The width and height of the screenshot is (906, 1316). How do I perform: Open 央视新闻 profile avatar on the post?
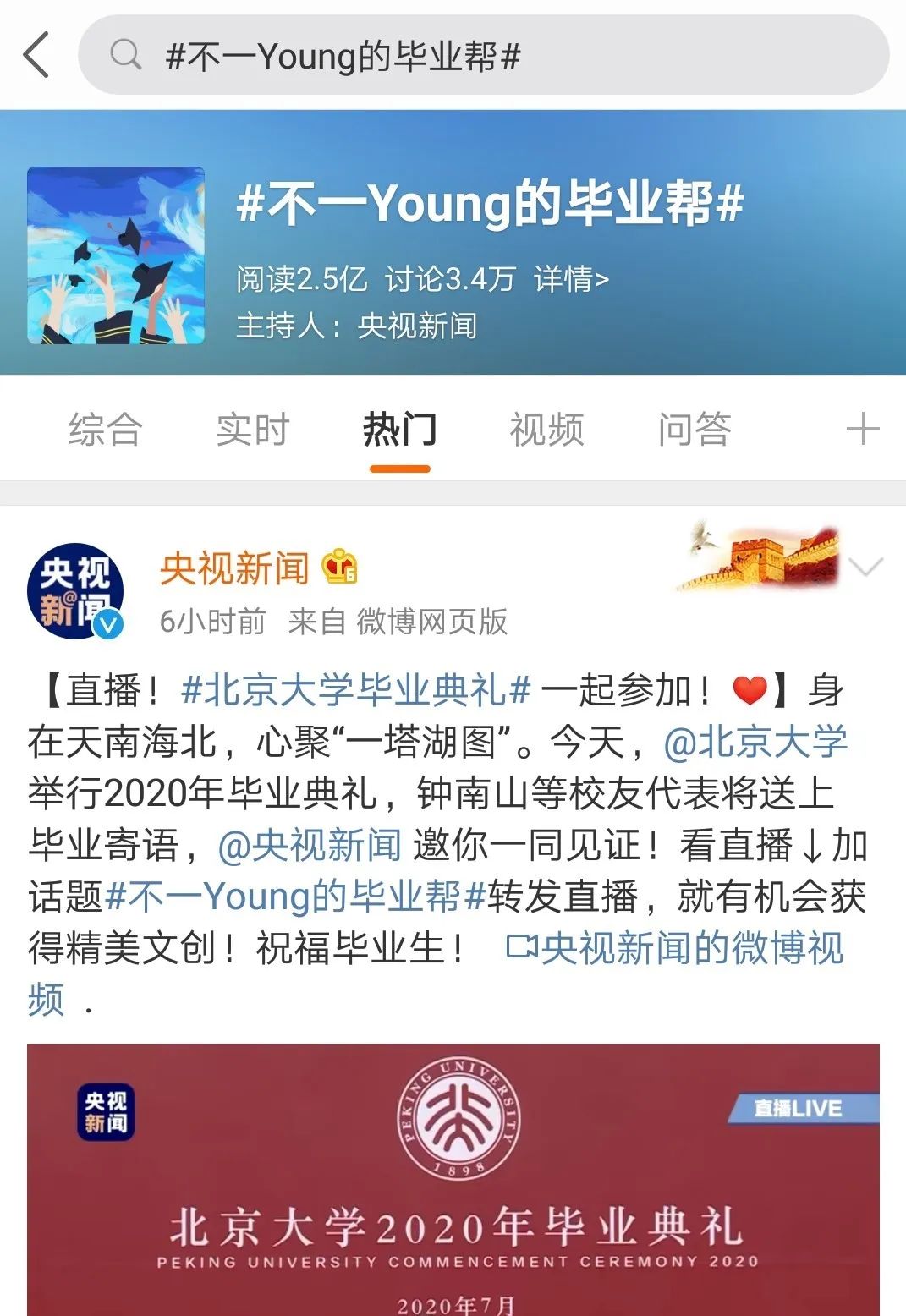76,591
